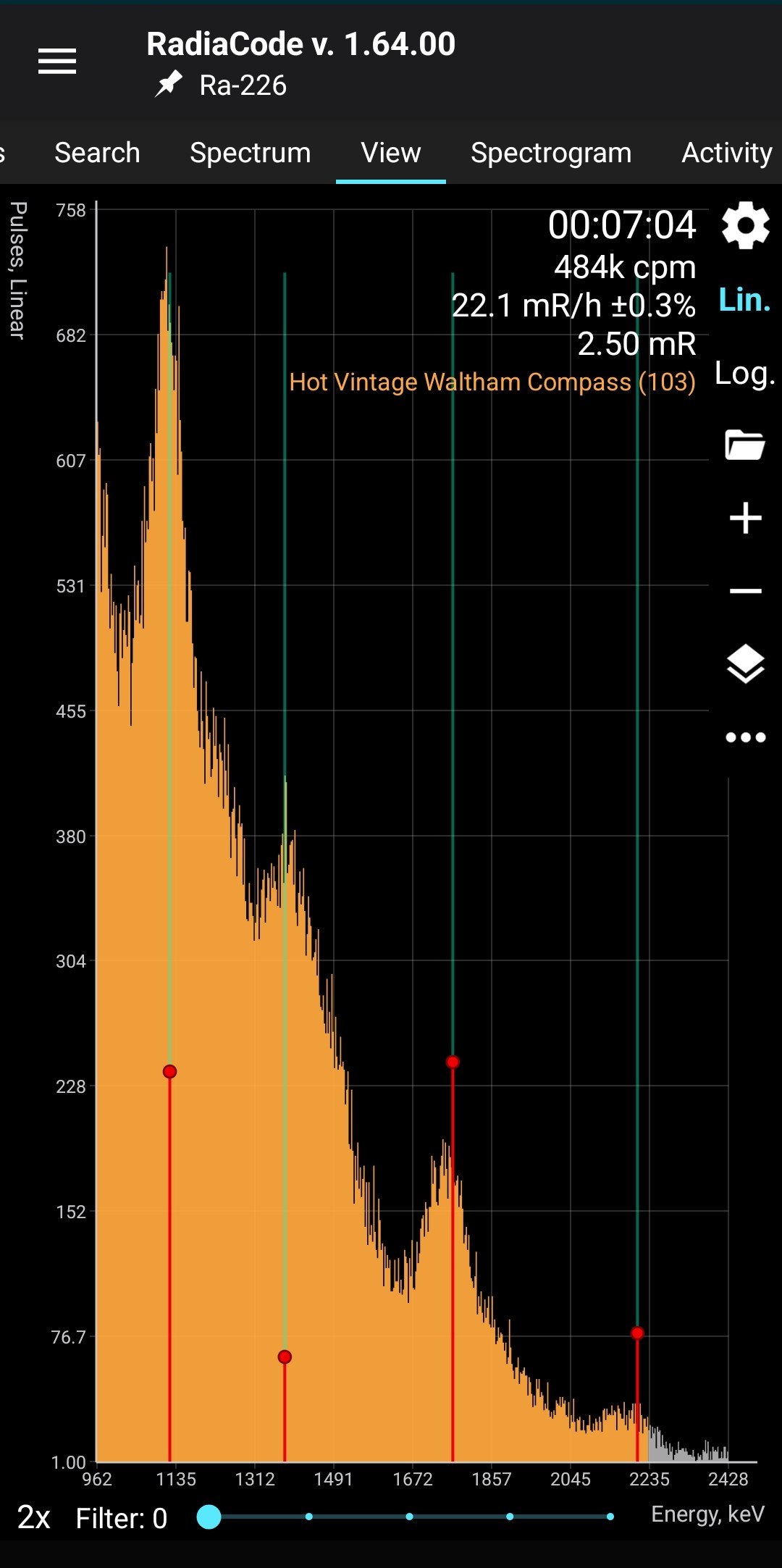Open the three-dot more menu
Screen dimensions: 782x1568
745,737
